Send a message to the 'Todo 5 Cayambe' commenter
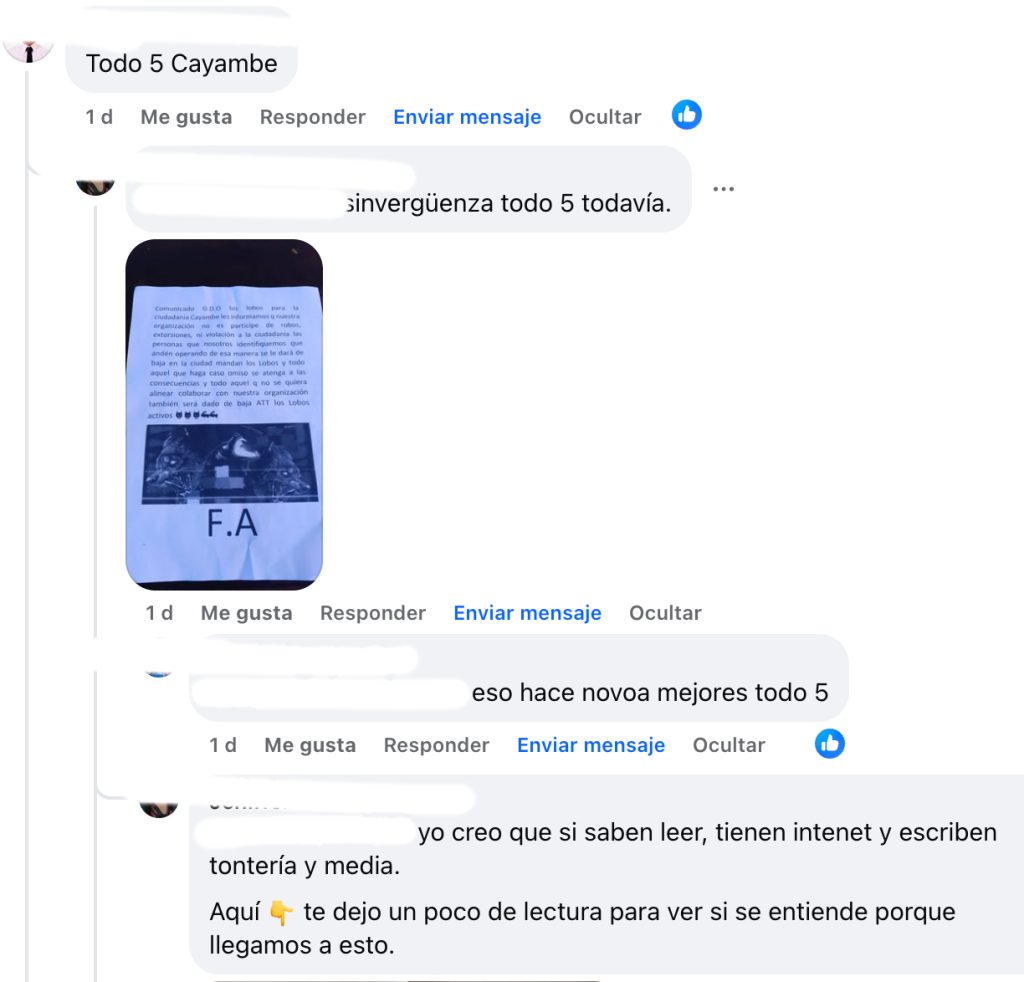This screenshot has height=982, width=1024. (x=467, y=117)
